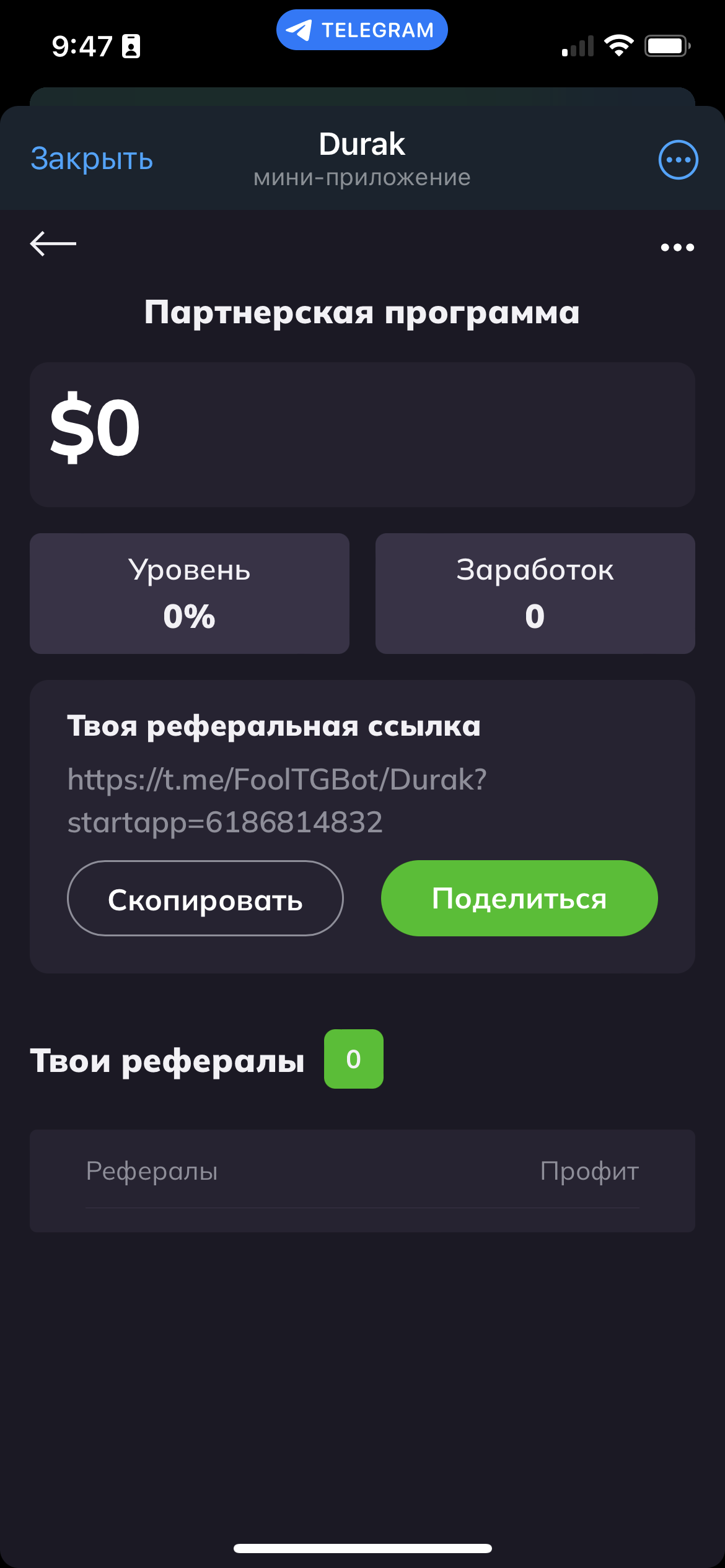The height and width of the screenshot is (1568, 725).
Task: Select the referral link text startapp=6186814832
Action: [x=224, y=822]
